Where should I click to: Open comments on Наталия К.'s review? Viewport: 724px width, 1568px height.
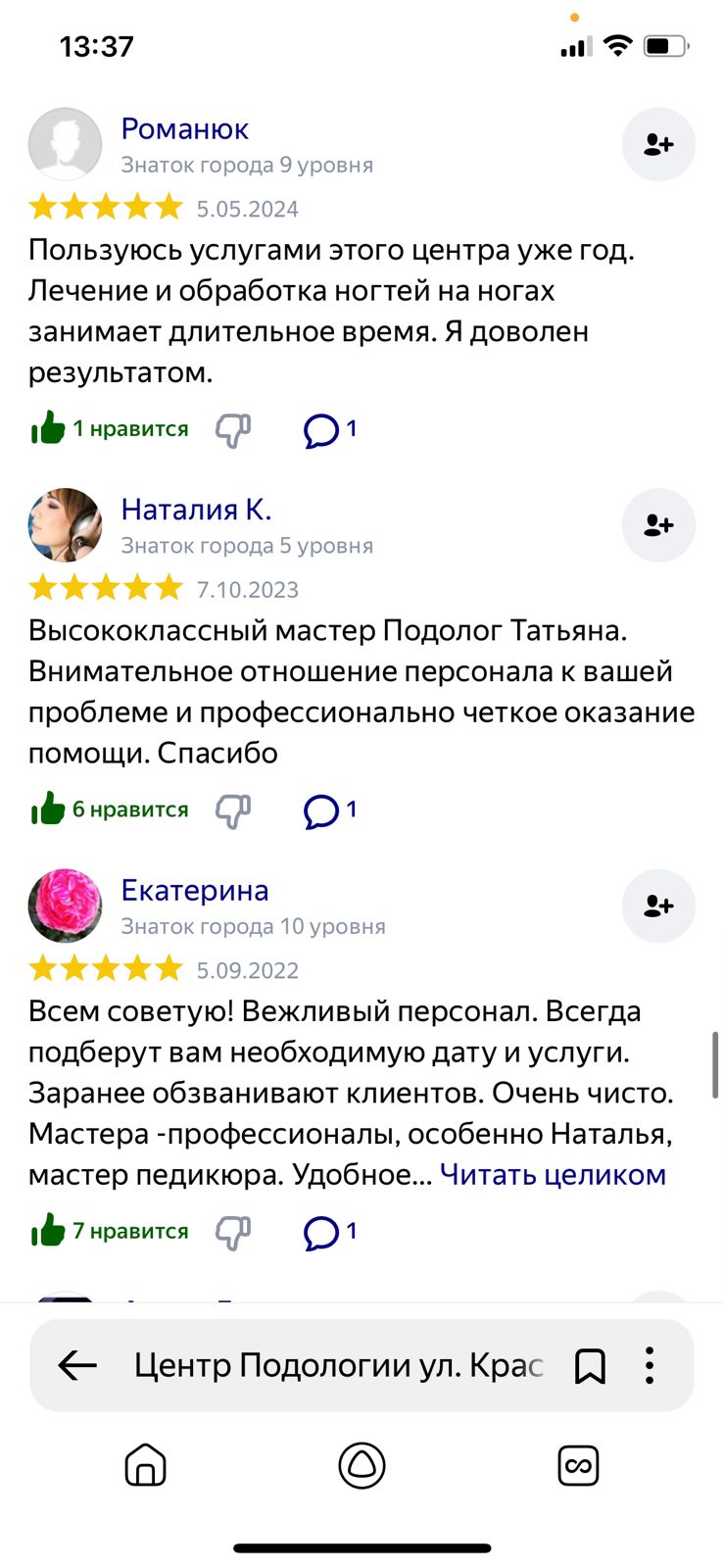pyautogui.click(x=328, y=810)
